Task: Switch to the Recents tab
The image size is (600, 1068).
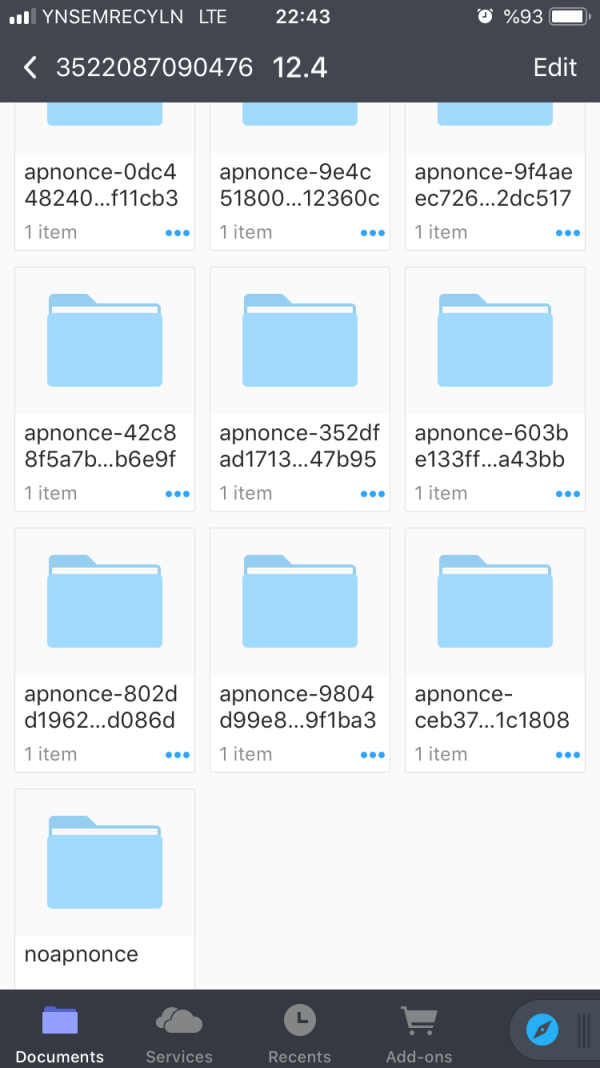Action: tap(299, 1033)
